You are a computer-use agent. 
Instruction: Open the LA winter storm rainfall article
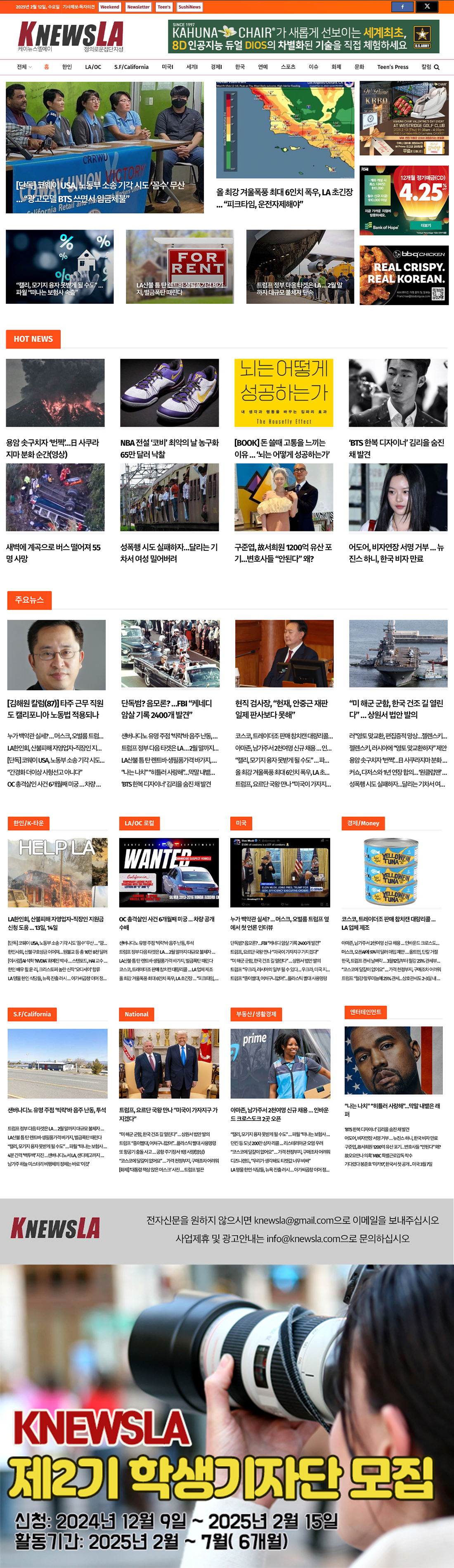284,197
